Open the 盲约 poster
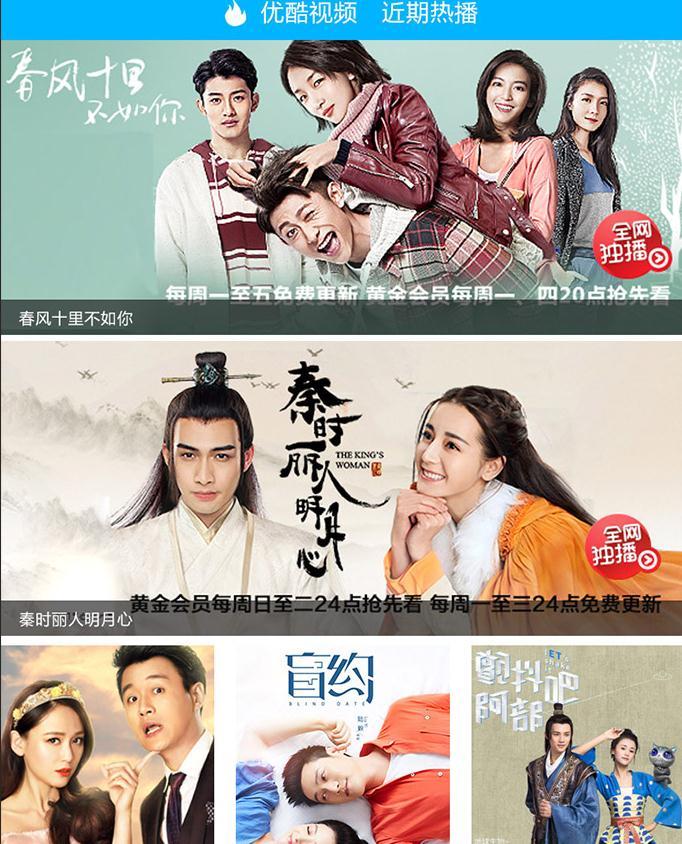The image size is (682, 844). tap(342, 745)
